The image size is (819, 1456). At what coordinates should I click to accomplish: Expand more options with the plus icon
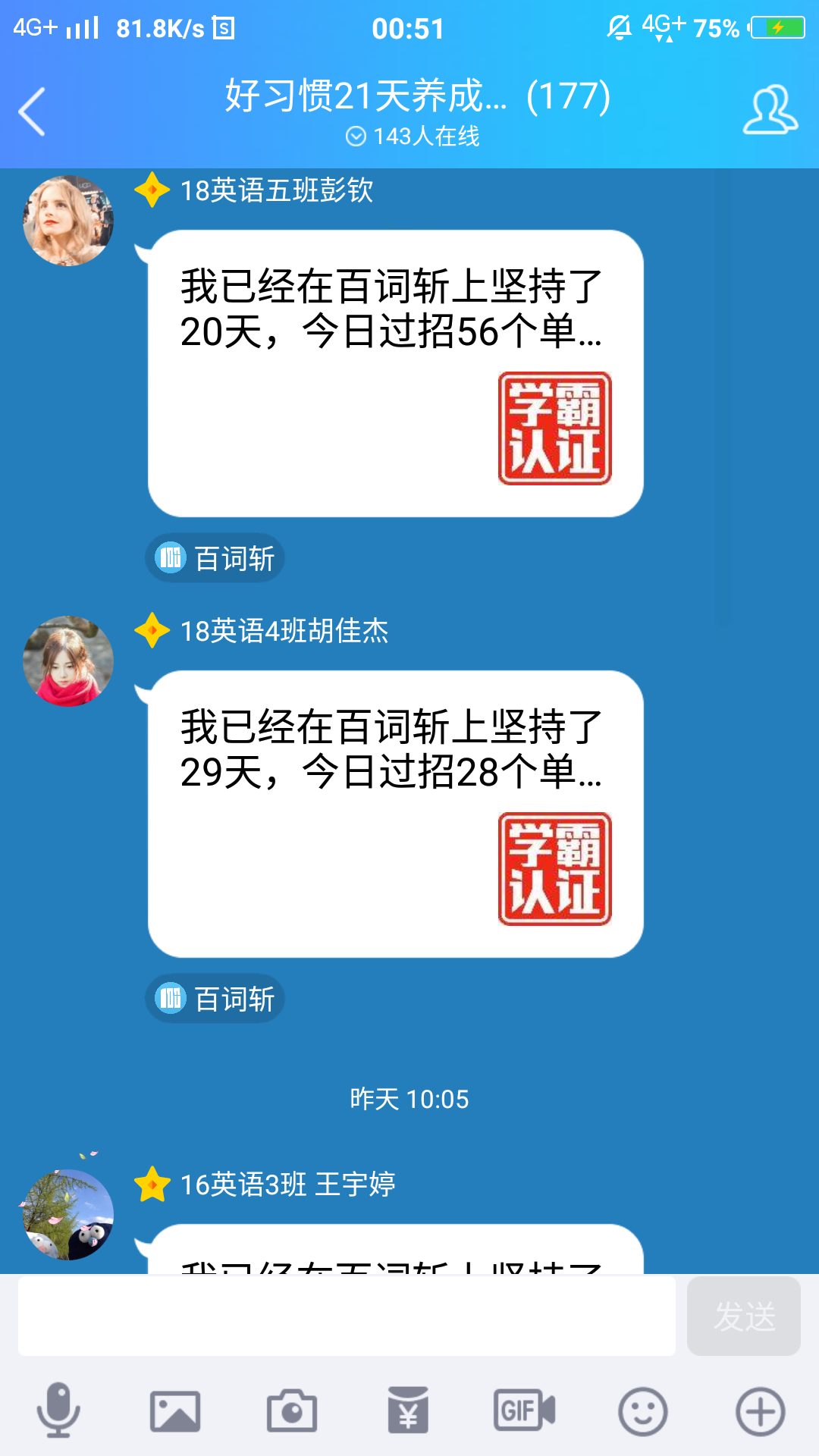pyautogui.click(x=760, y=1410)
